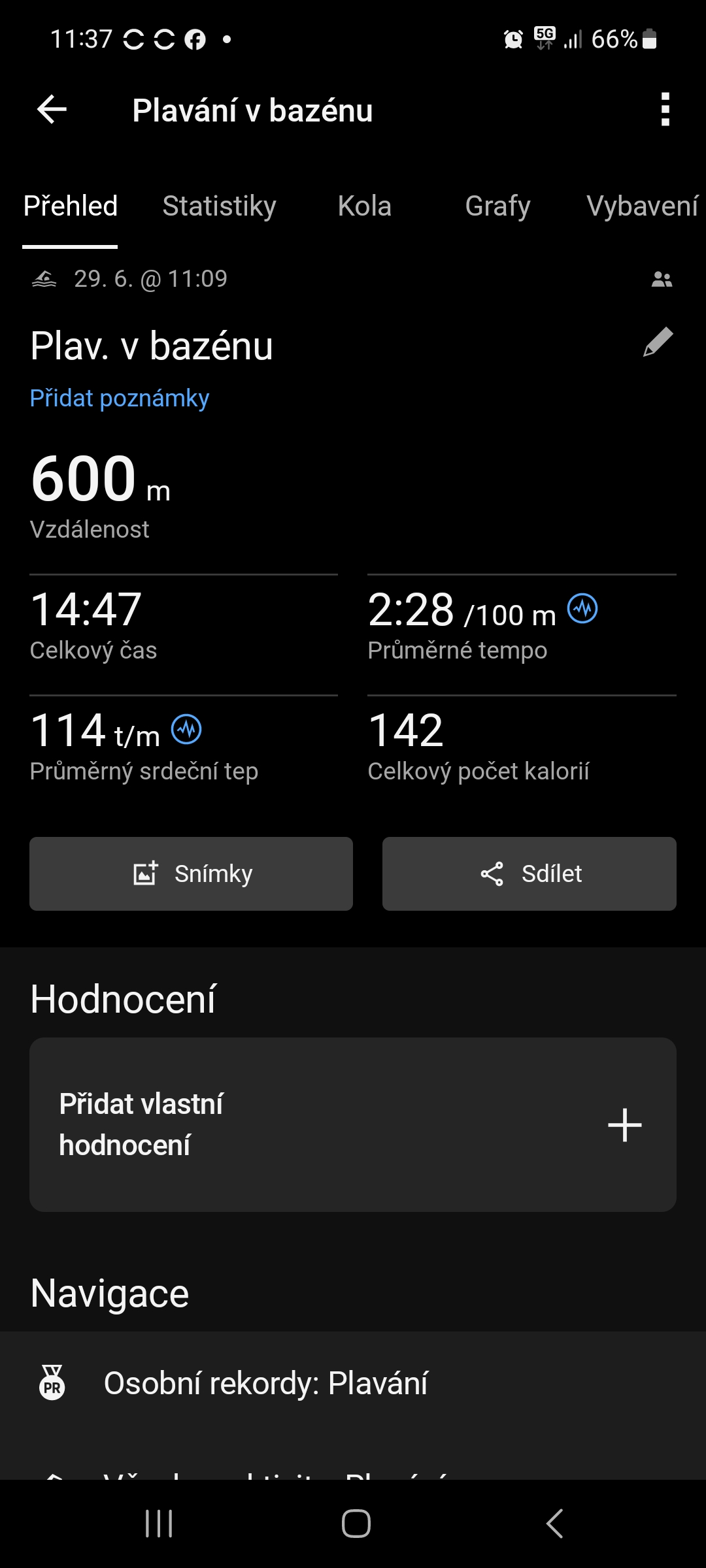Screen dimensions: 706x1568
Task: Select the Vybavení tab
Action: pyautogui.click(x=642, y=206)
